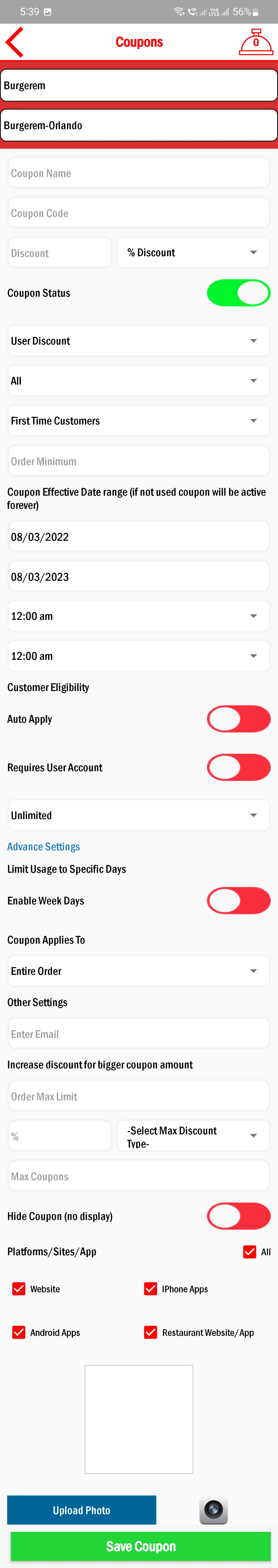The height and width of the screenshot is (1568, 278).
Task: Enable the Auto Apply switch
Action: (239, 719)
